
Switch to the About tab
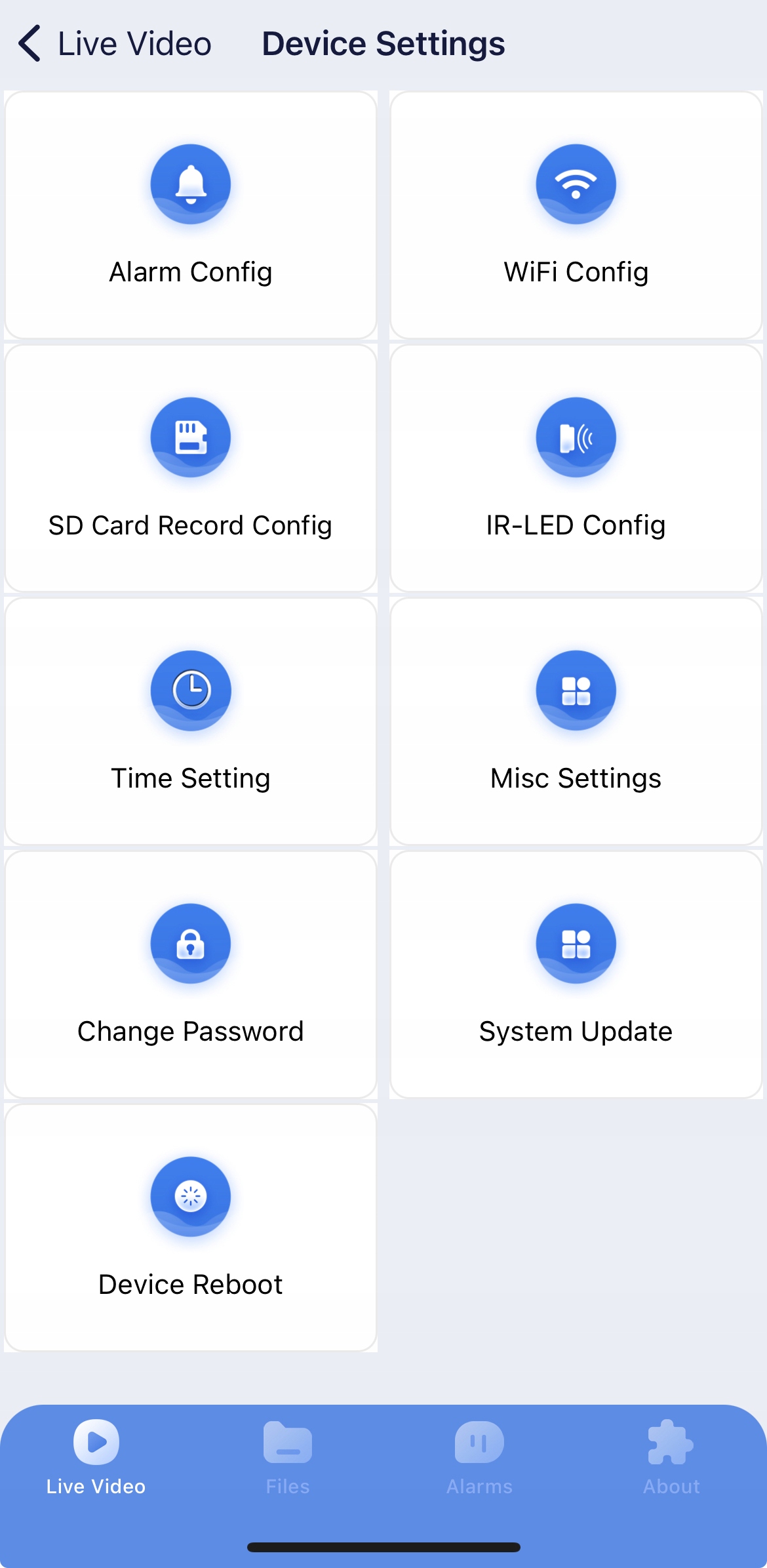point(671,1457)
